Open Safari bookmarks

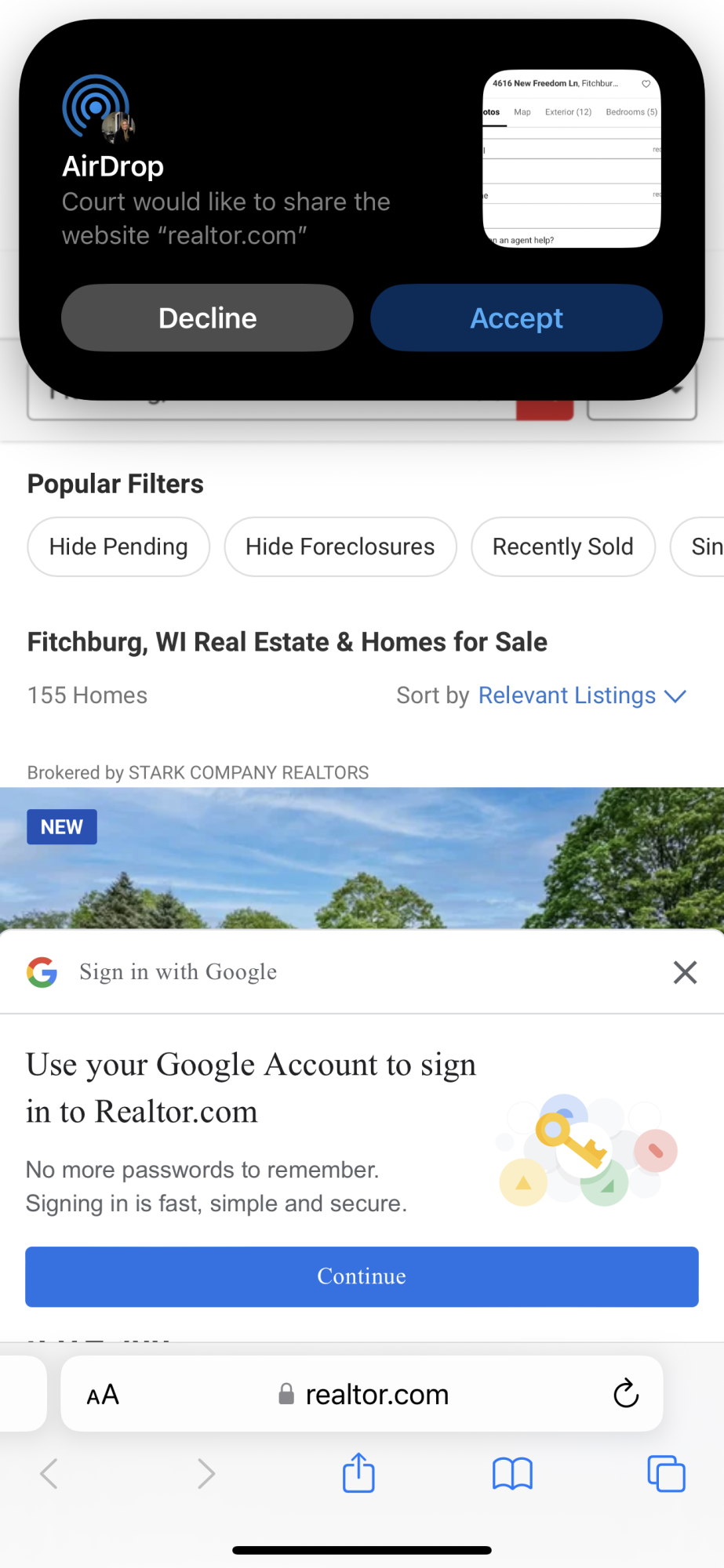click(512, 1474)
